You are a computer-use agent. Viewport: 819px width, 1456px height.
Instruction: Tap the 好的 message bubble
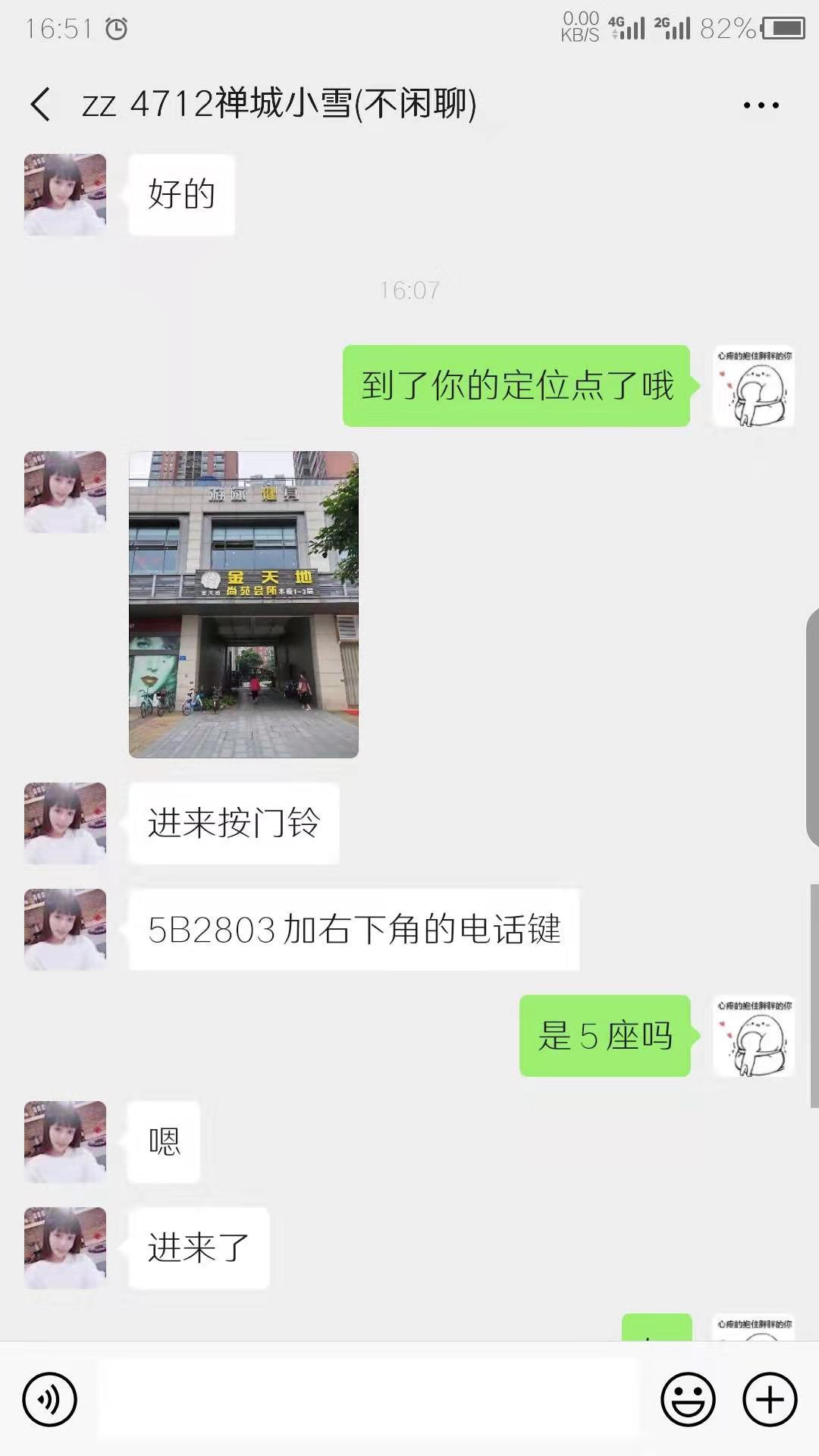(x=181, y=194)
